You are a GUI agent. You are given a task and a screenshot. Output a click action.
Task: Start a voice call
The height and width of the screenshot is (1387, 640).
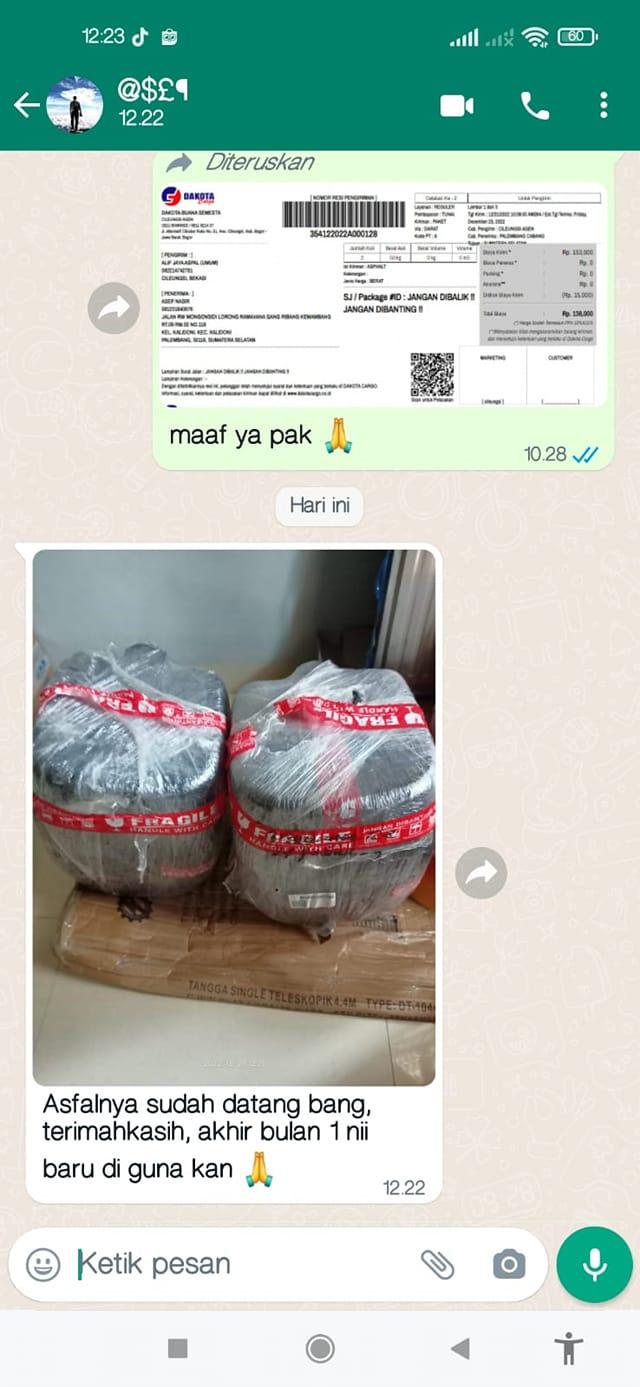pyautogui.click(x=535, y=105)
